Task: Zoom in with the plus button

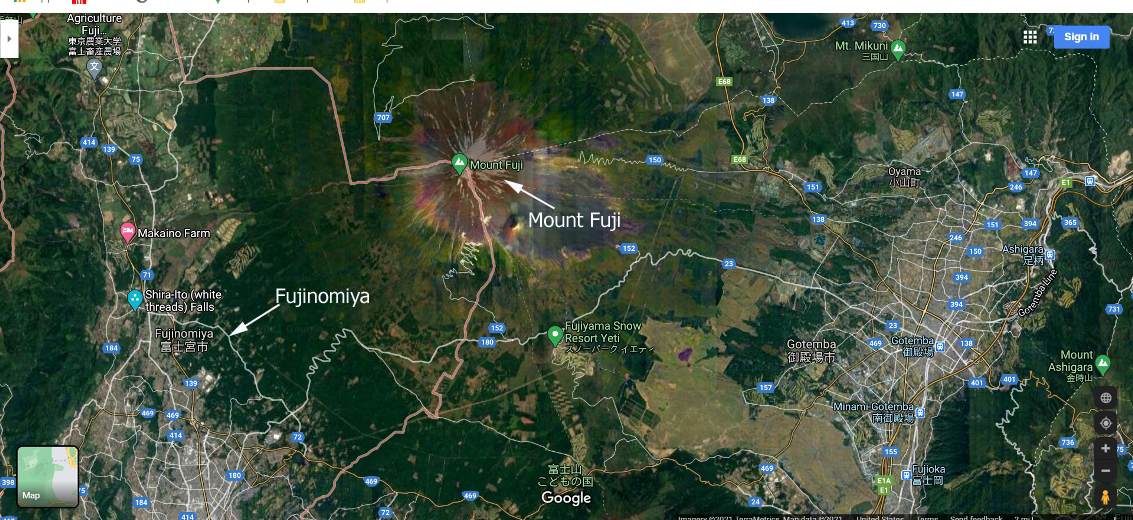Action: pyautogui.click(x=1105, y=449)
